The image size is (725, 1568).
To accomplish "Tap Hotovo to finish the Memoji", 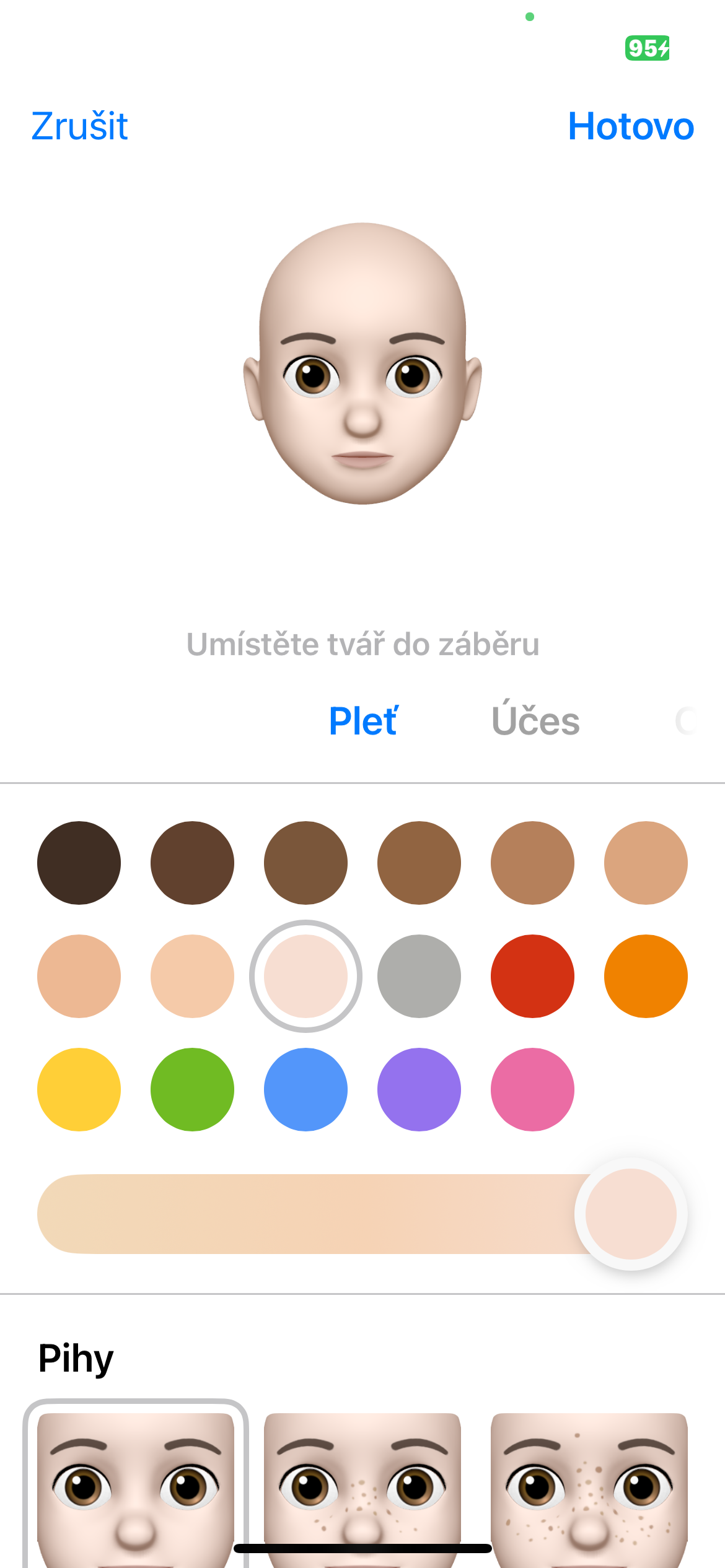I will click(x=630, y=126).
